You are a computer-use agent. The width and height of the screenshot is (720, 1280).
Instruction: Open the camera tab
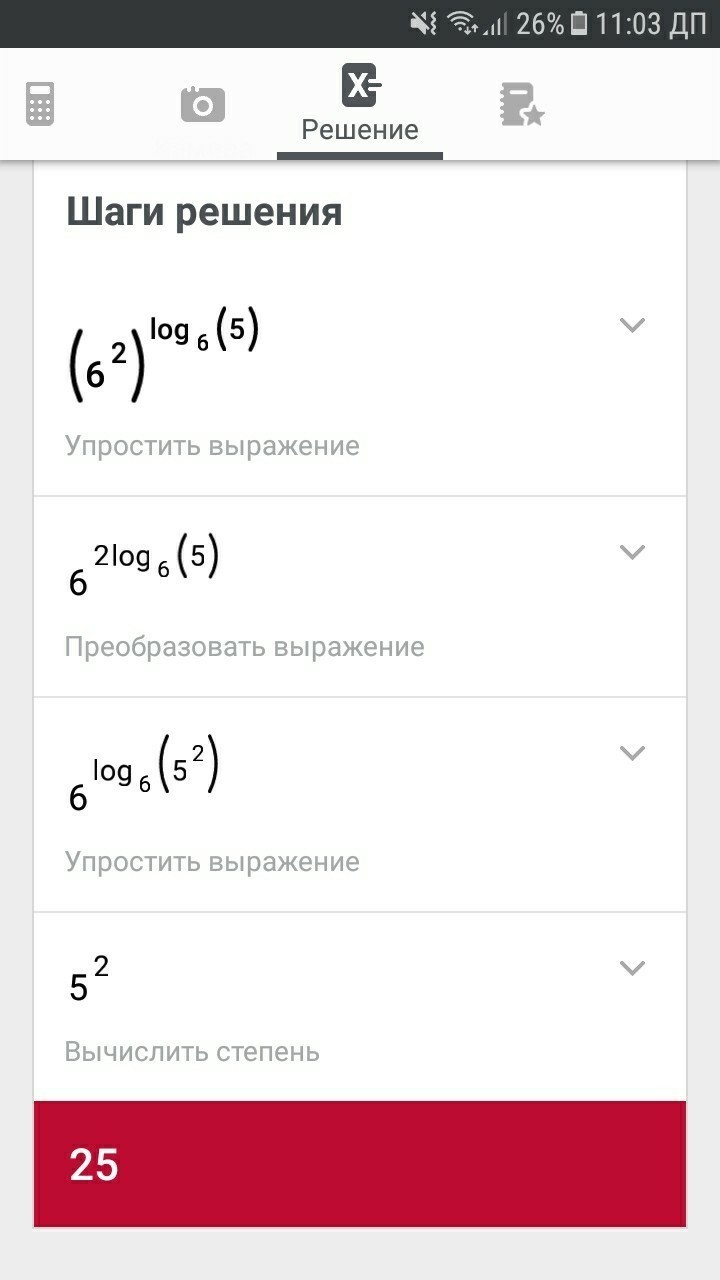[203, 104]
